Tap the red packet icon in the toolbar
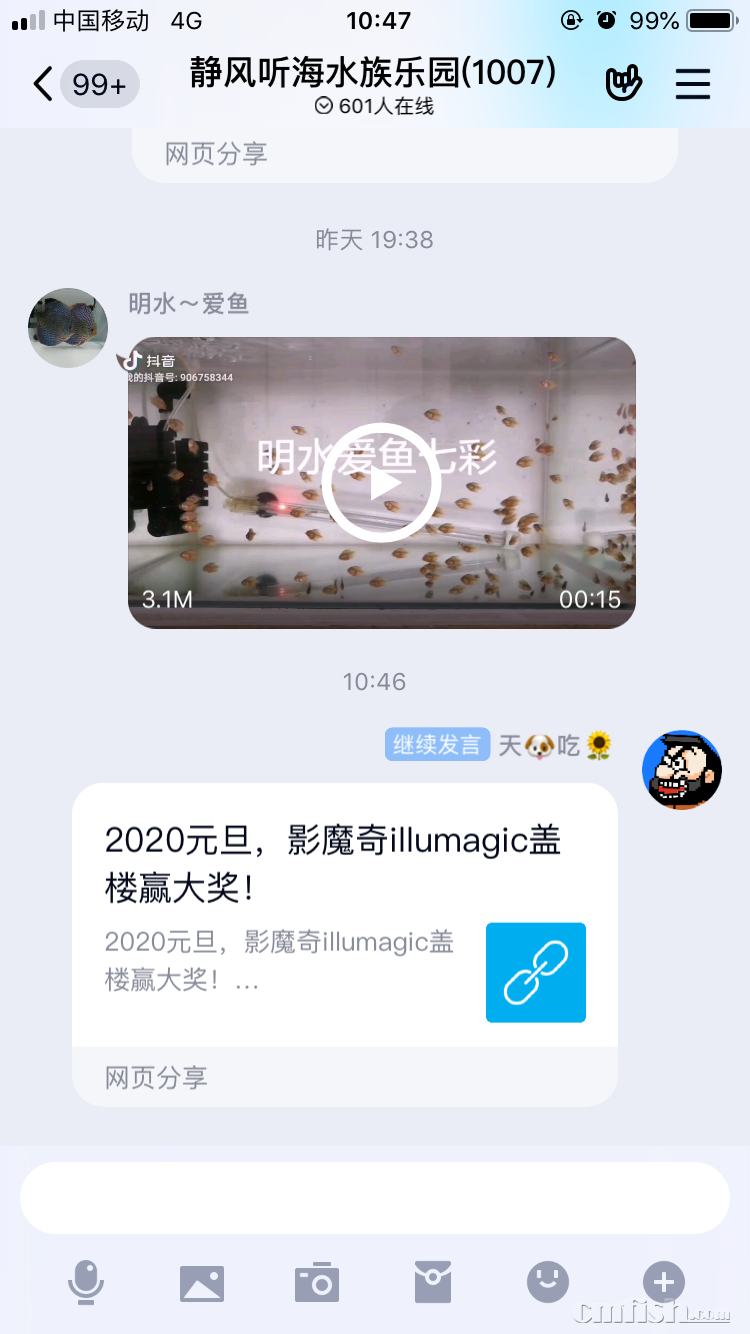Screen dimensions: 750x1334 (x=432, y=1281)
